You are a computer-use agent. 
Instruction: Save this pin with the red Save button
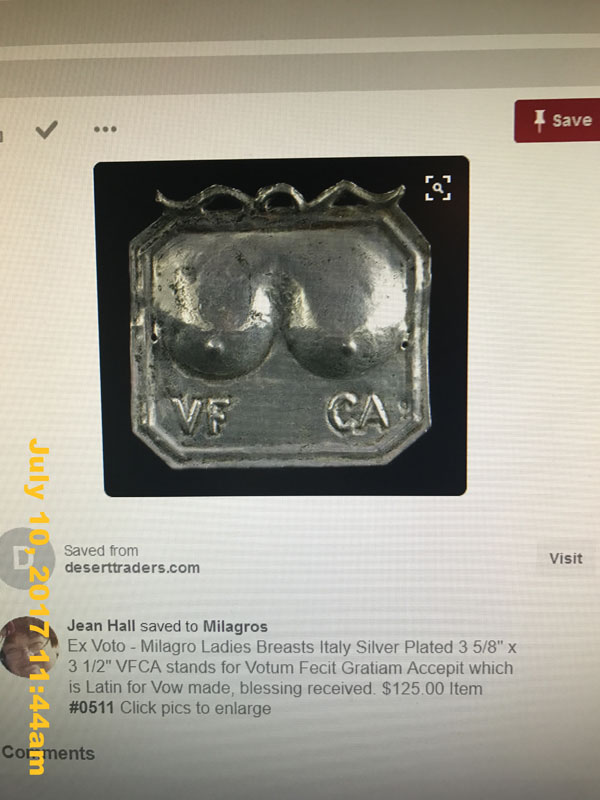[x=557, y=120]
